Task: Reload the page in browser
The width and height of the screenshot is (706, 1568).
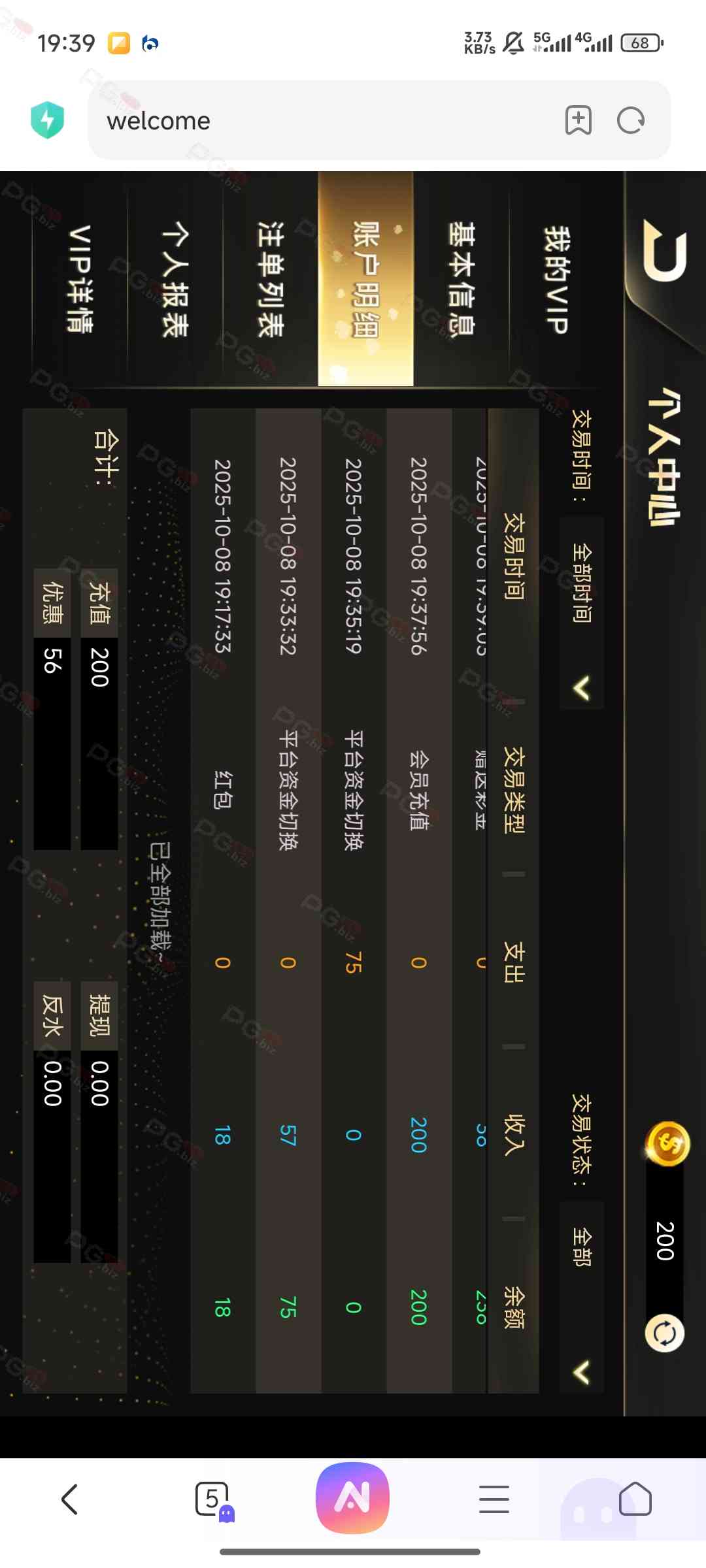Action: [x=631, y=120]
